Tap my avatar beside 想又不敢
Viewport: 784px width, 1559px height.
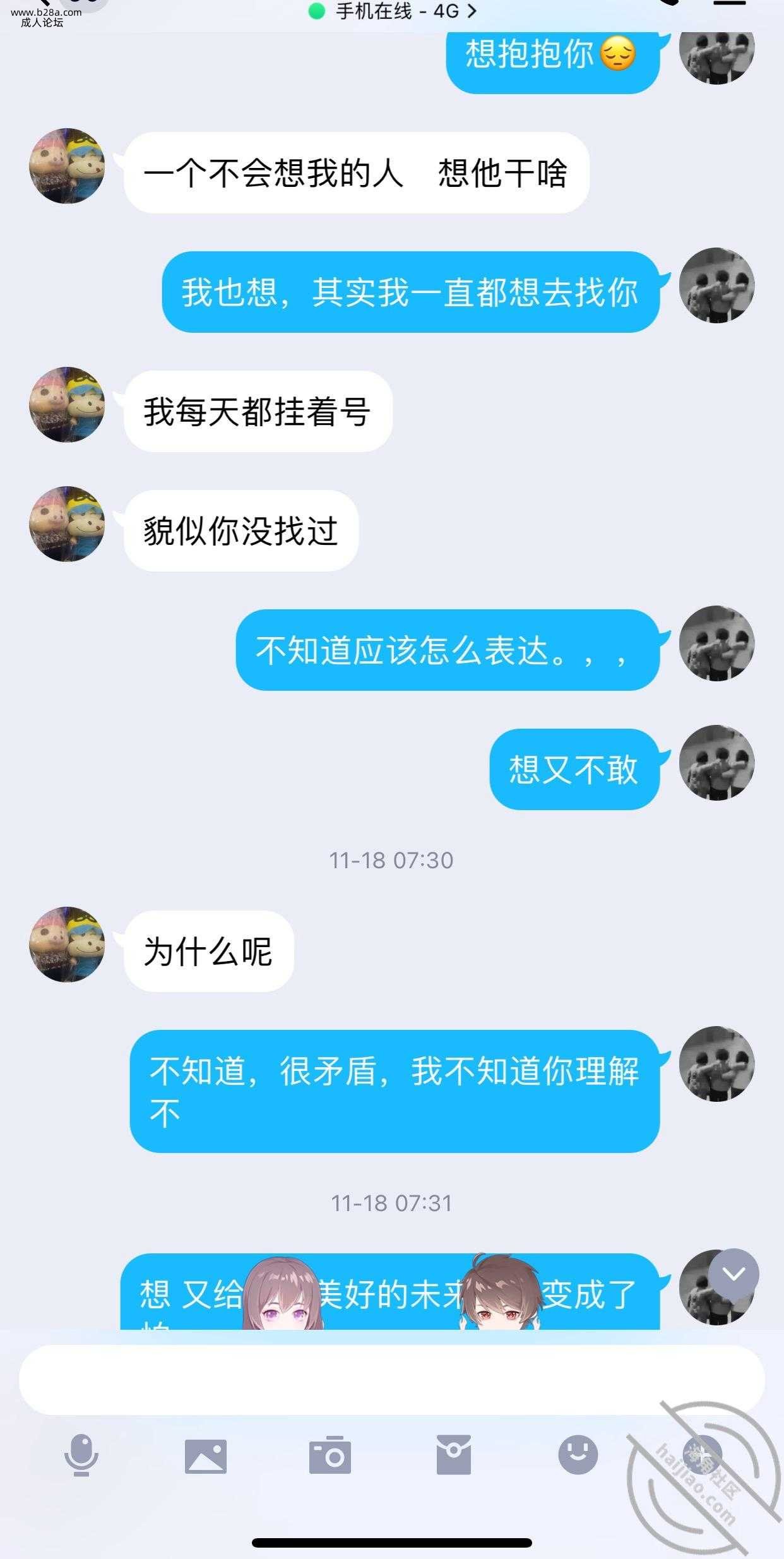pos(716,763)
